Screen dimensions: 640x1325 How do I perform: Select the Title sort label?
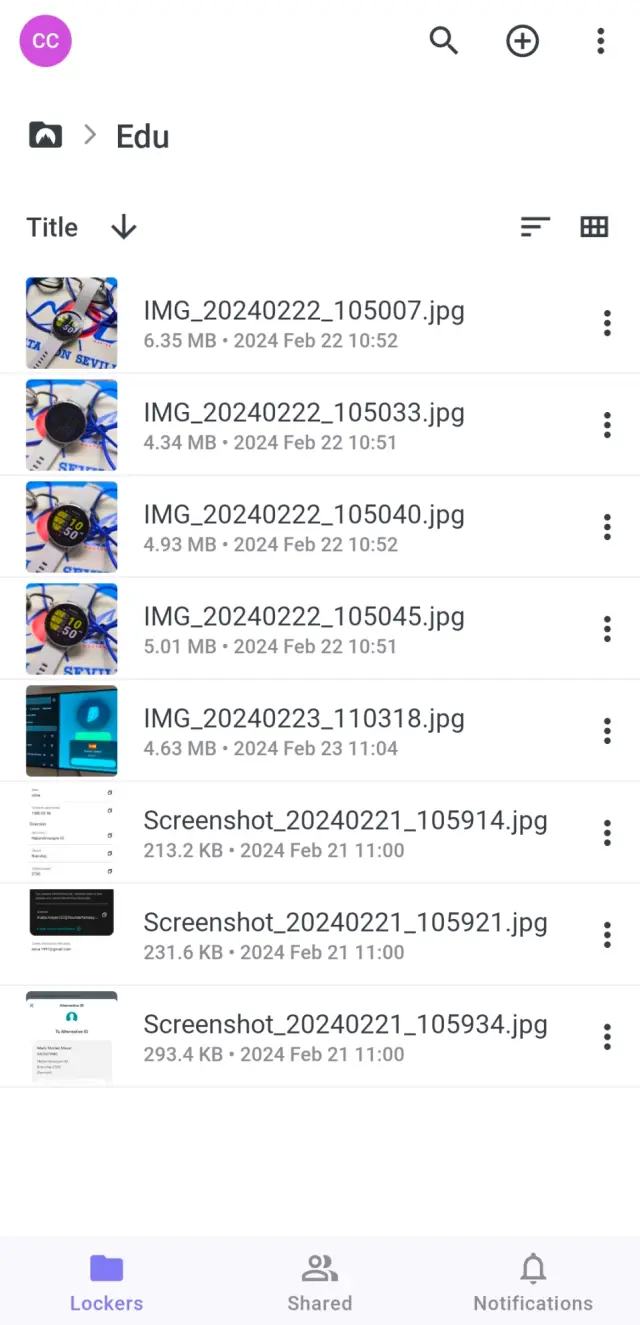click(52, 228)
